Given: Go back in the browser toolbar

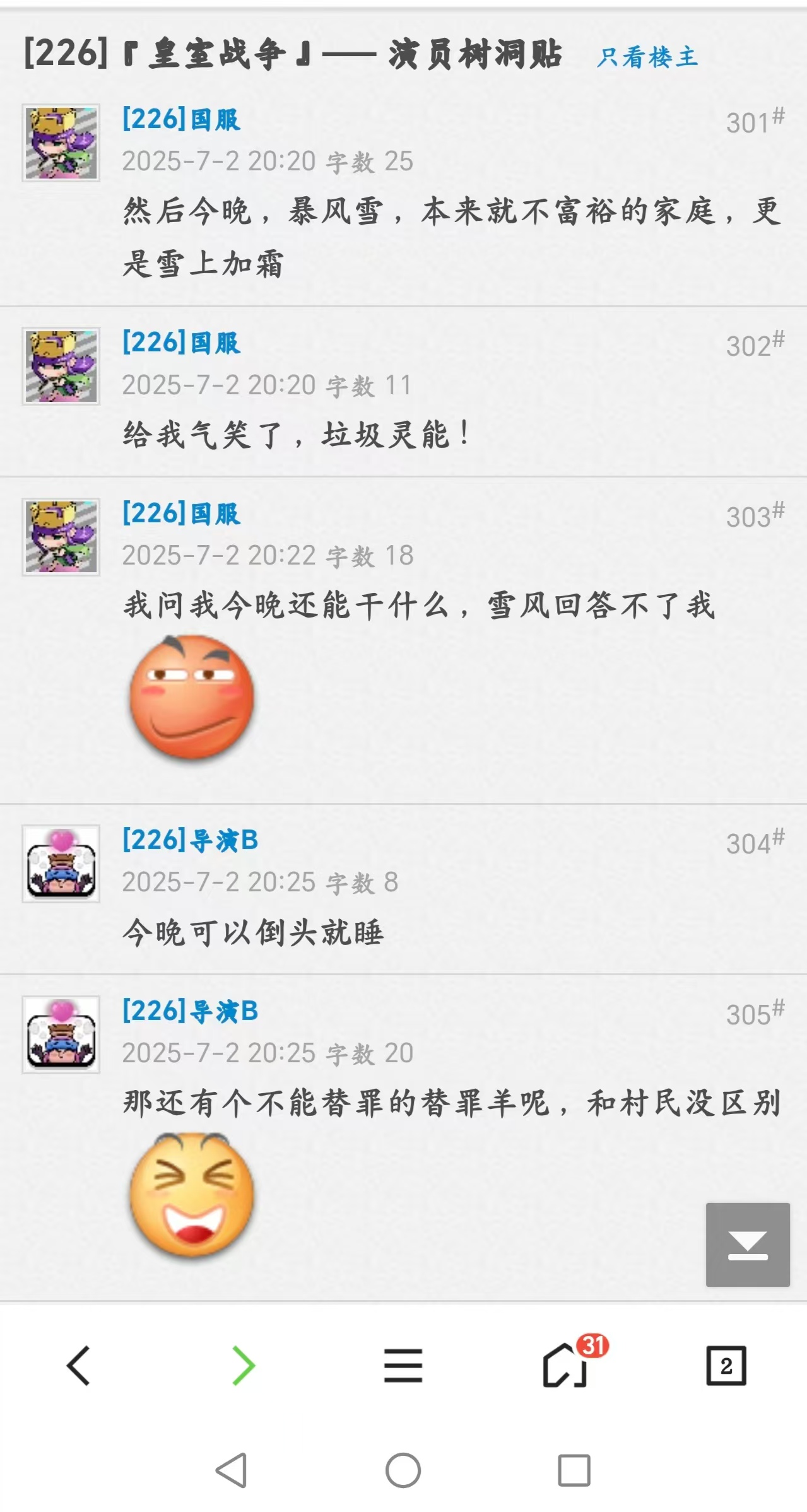Looking at the screenshot, I should [x=79, y=1366].
